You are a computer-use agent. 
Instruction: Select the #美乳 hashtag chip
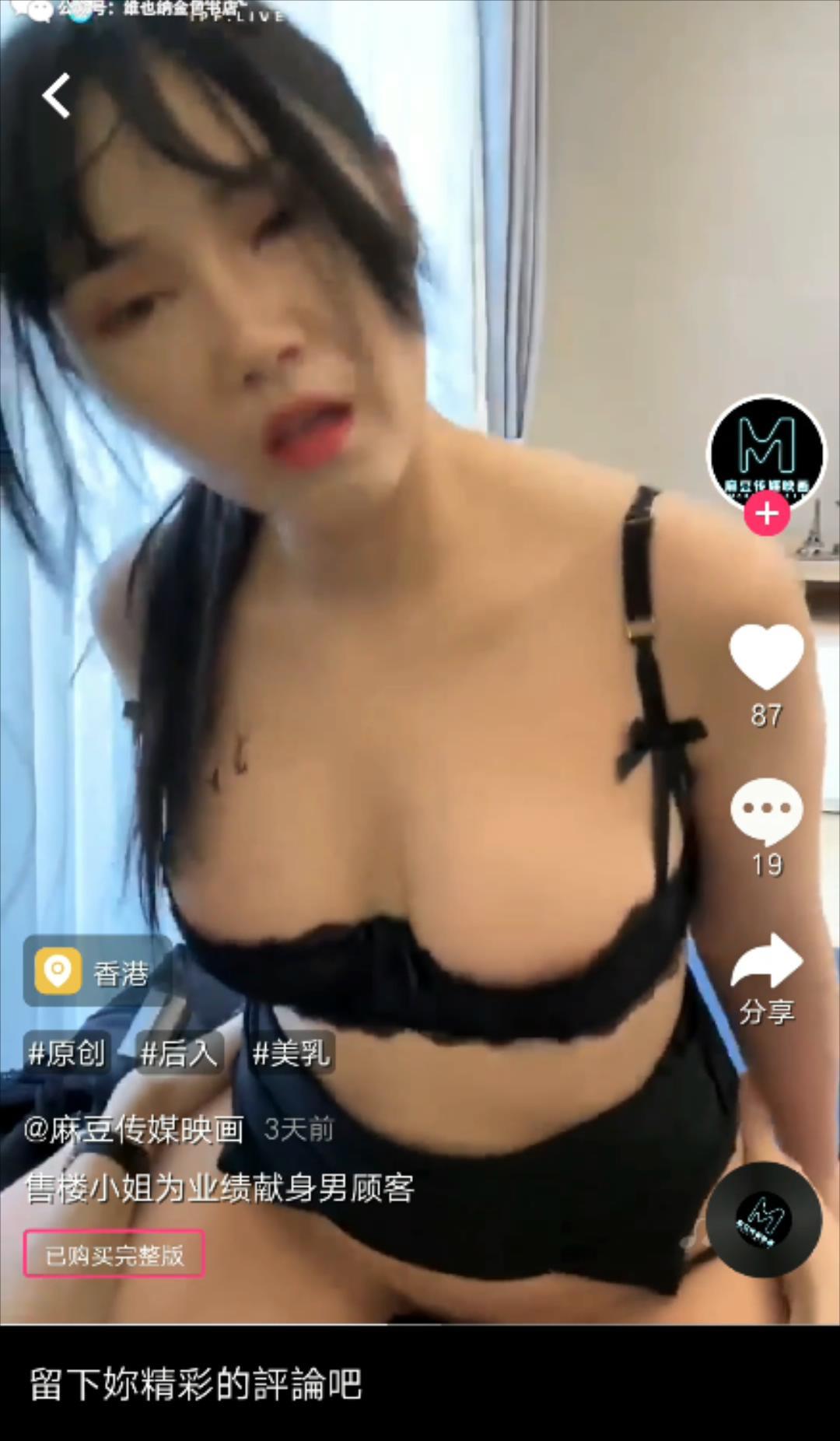pyautogui.click(x=292, y=1054)
